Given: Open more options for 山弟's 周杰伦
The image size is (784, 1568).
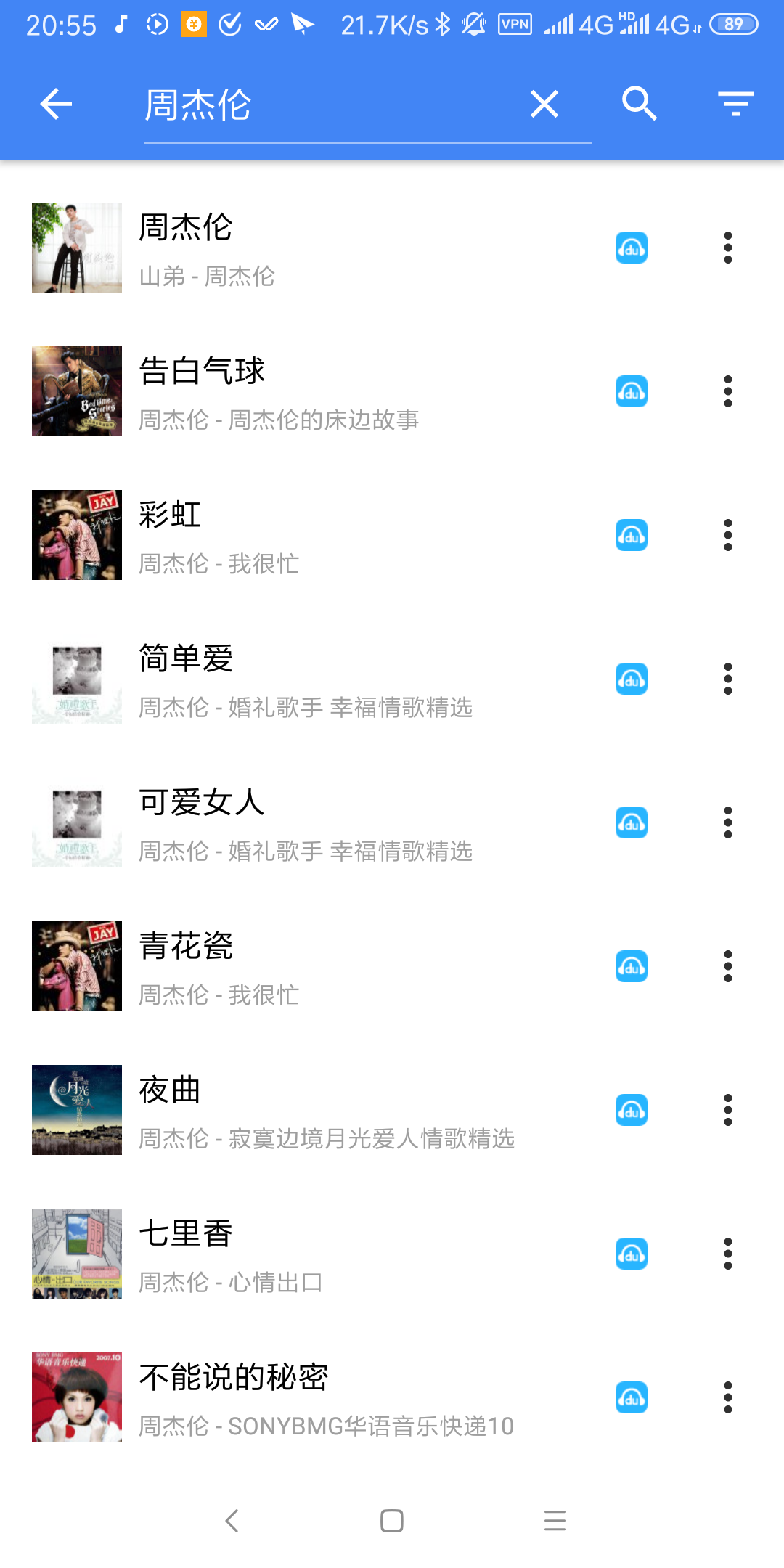Looking at the screenshot, I should (727, 248).
